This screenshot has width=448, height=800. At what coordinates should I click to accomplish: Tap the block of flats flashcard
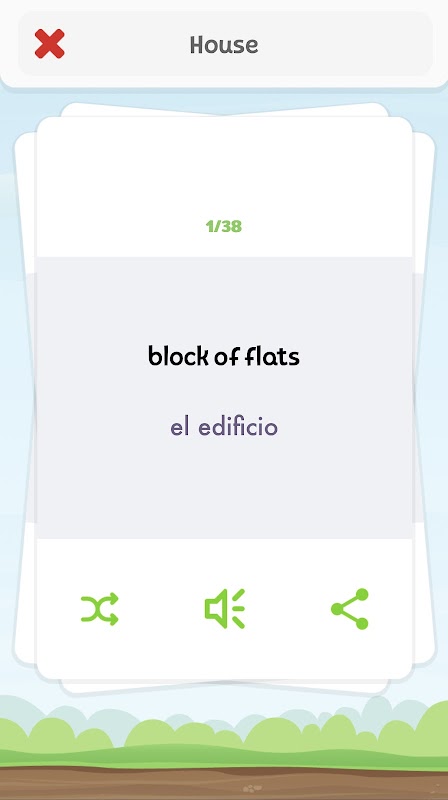[225, 398]
